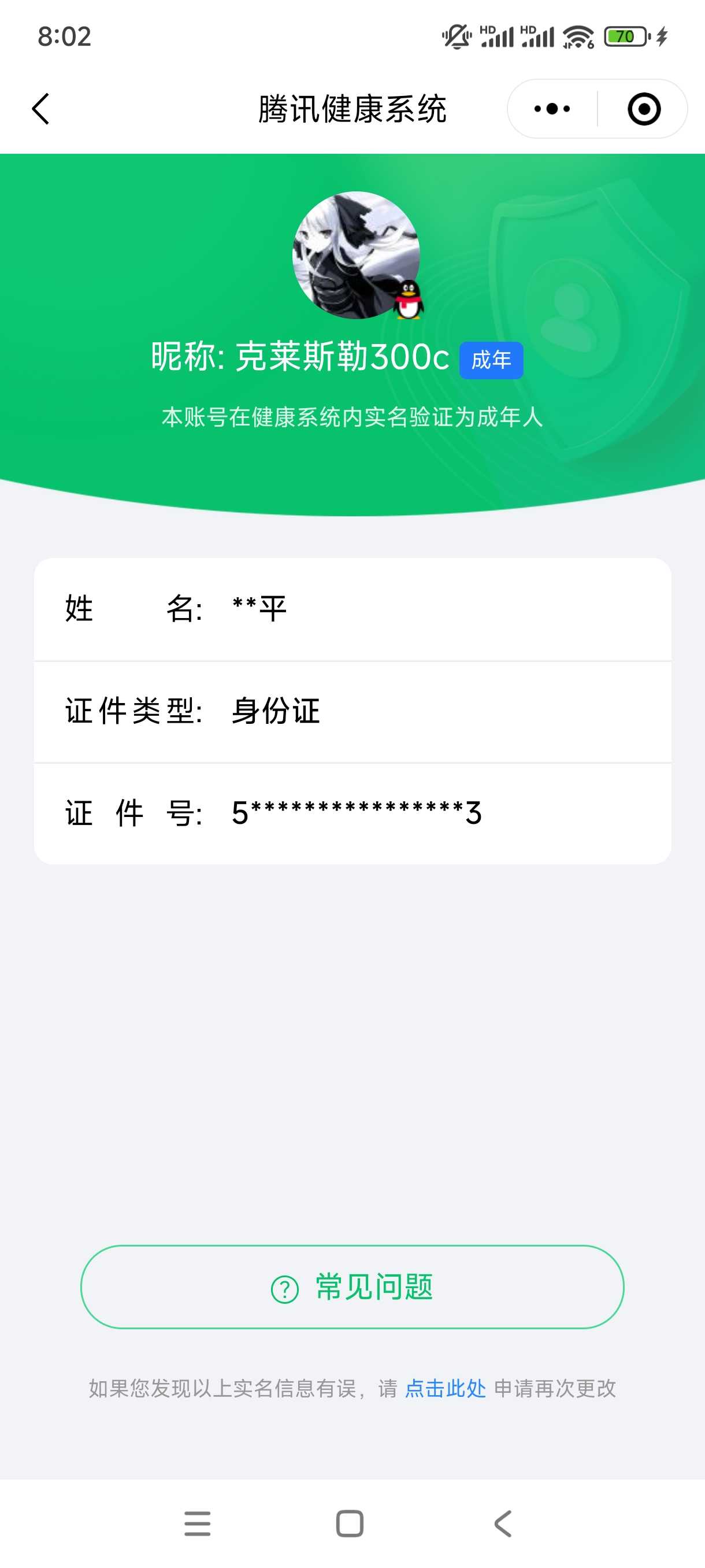The height and width of the screenshot is (1568, 705).
Task: Tap the mute notification icon in status bar
Action: pyautogui.click(x=458, y=38)
